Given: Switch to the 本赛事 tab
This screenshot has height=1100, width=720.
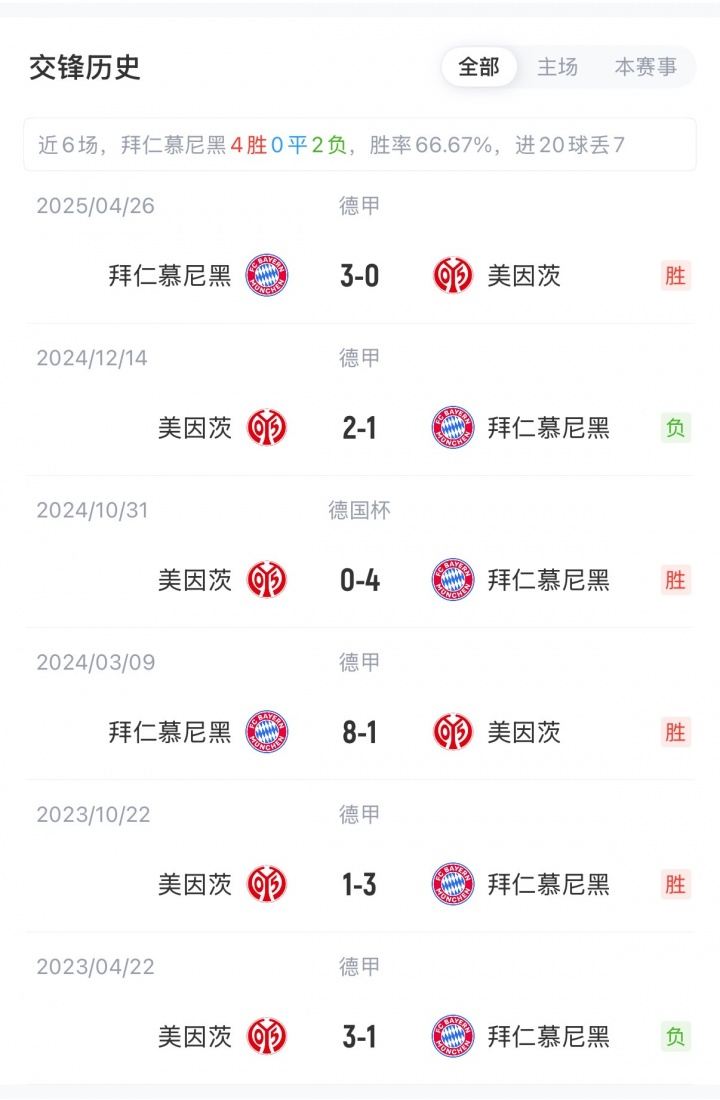Looking at the screenshot, I should tap(645, 67).
